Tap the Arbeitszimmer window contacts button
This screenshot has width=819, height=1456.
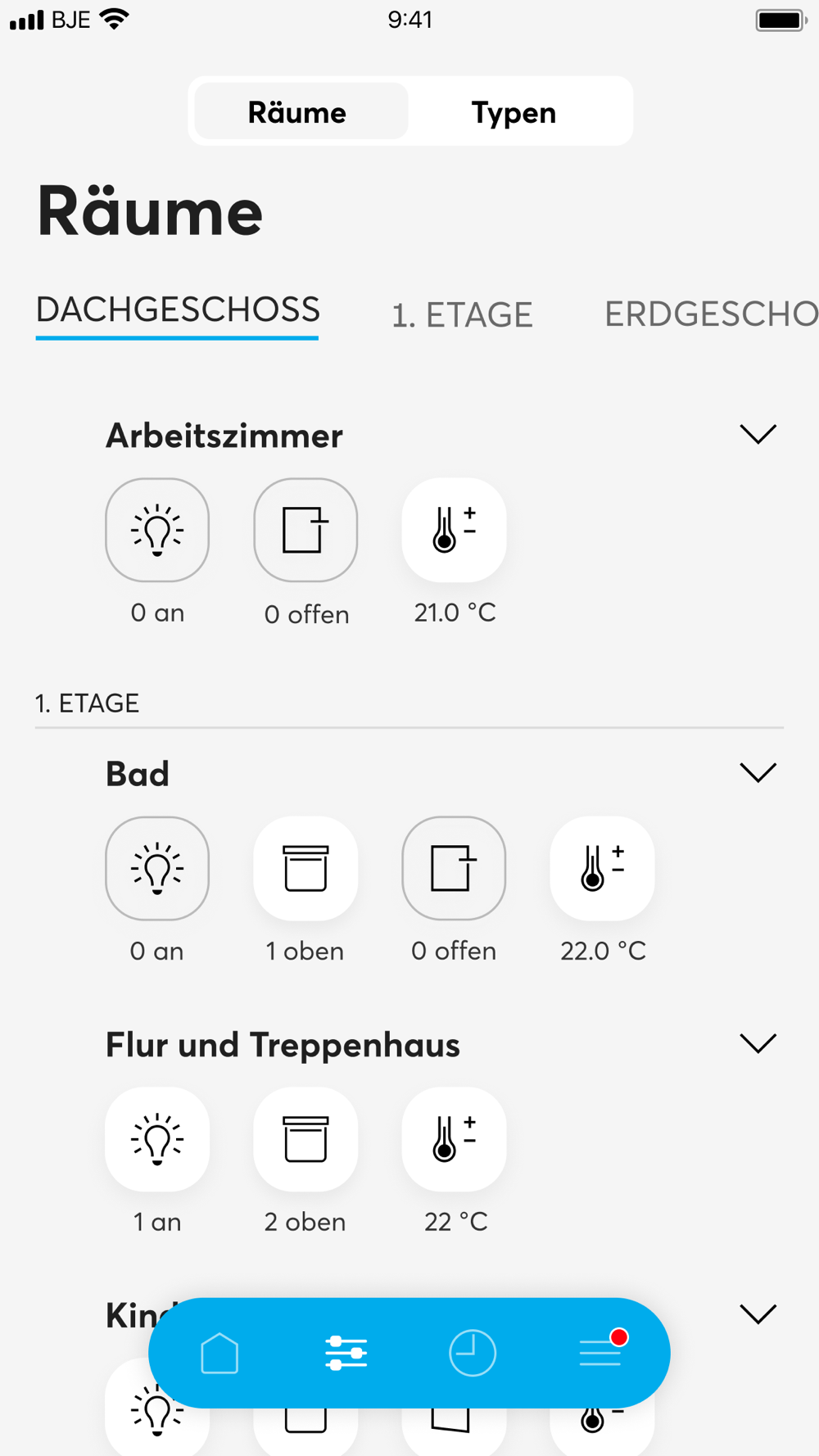pyautogui.click(x=305, y=530)
